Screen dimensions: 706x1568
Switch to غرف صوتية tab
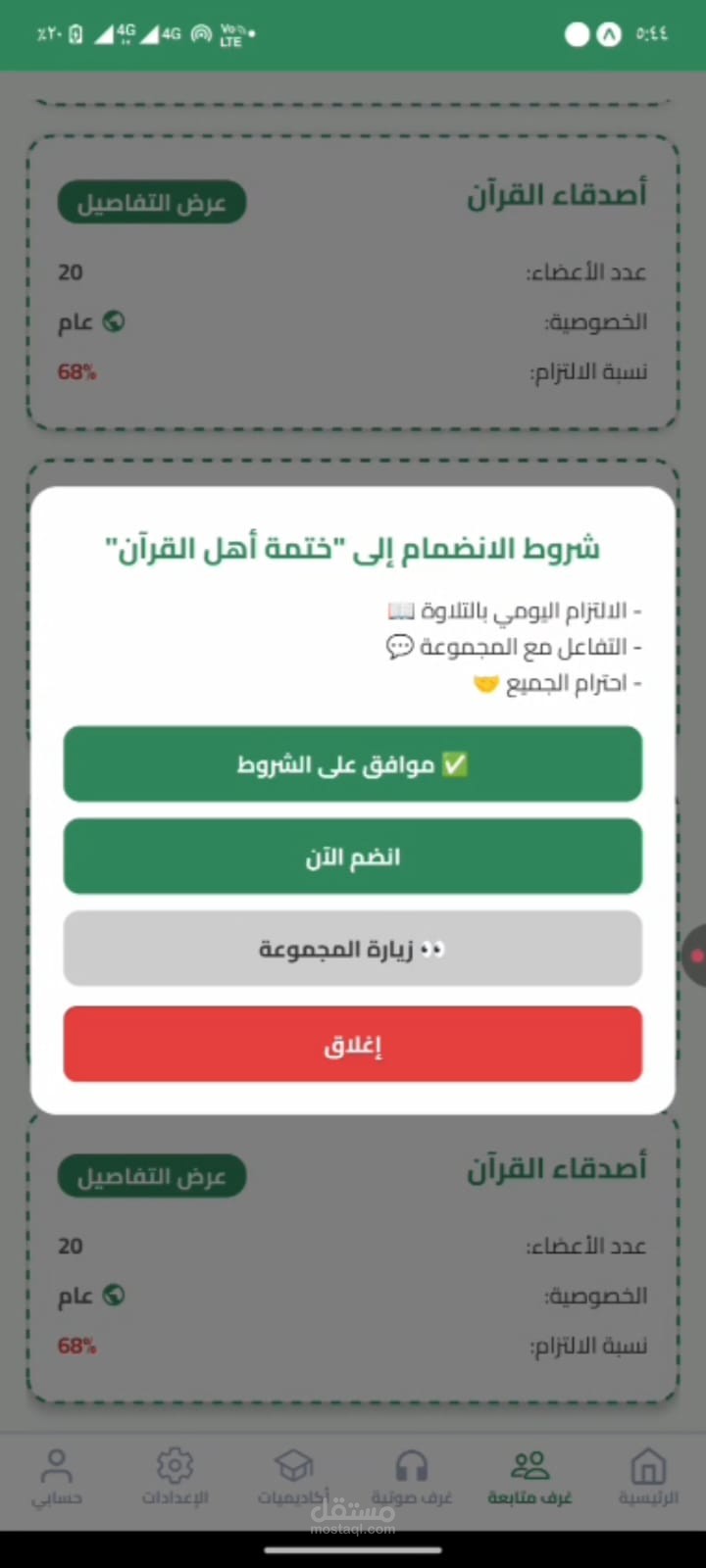tap(412, 1478)
